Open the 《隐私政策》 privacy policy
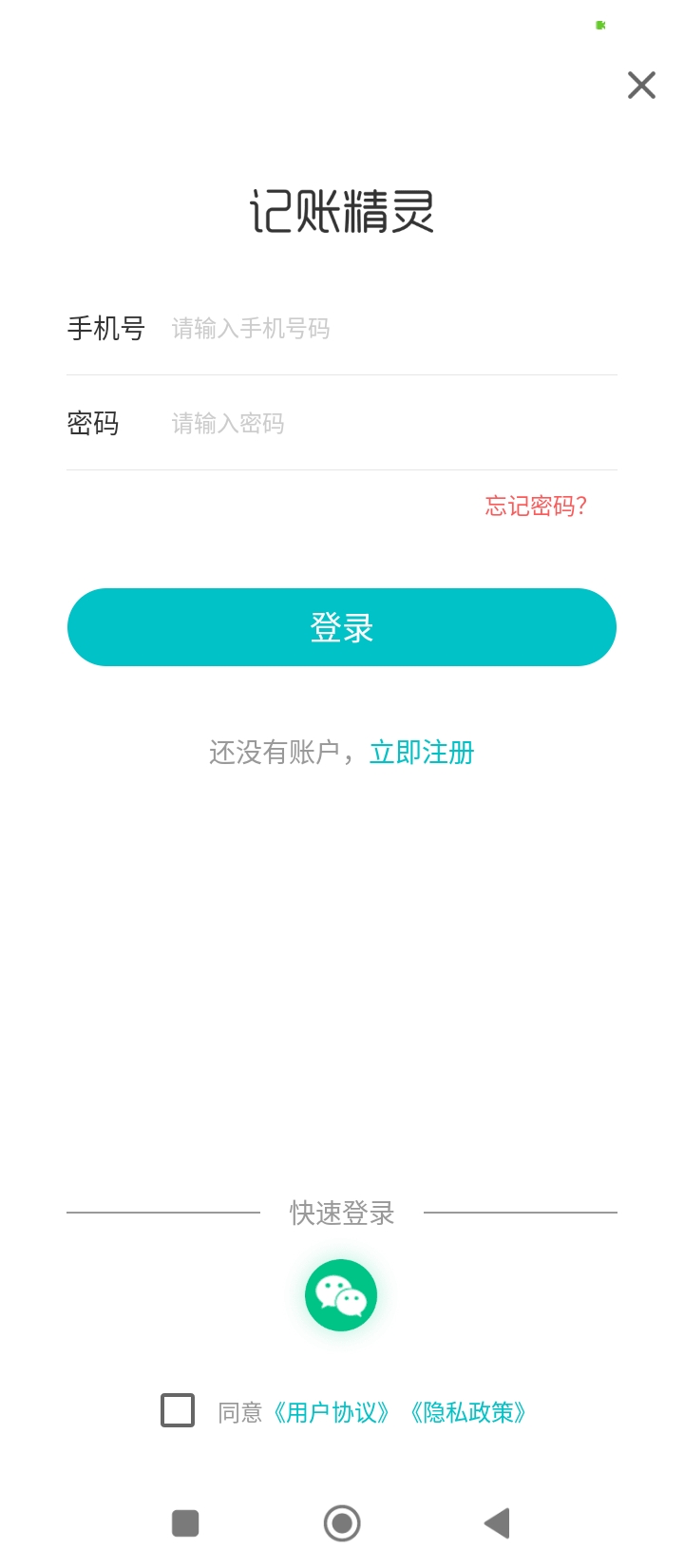Screen dimensions: 684x1568 click(x=468, y=1413)
